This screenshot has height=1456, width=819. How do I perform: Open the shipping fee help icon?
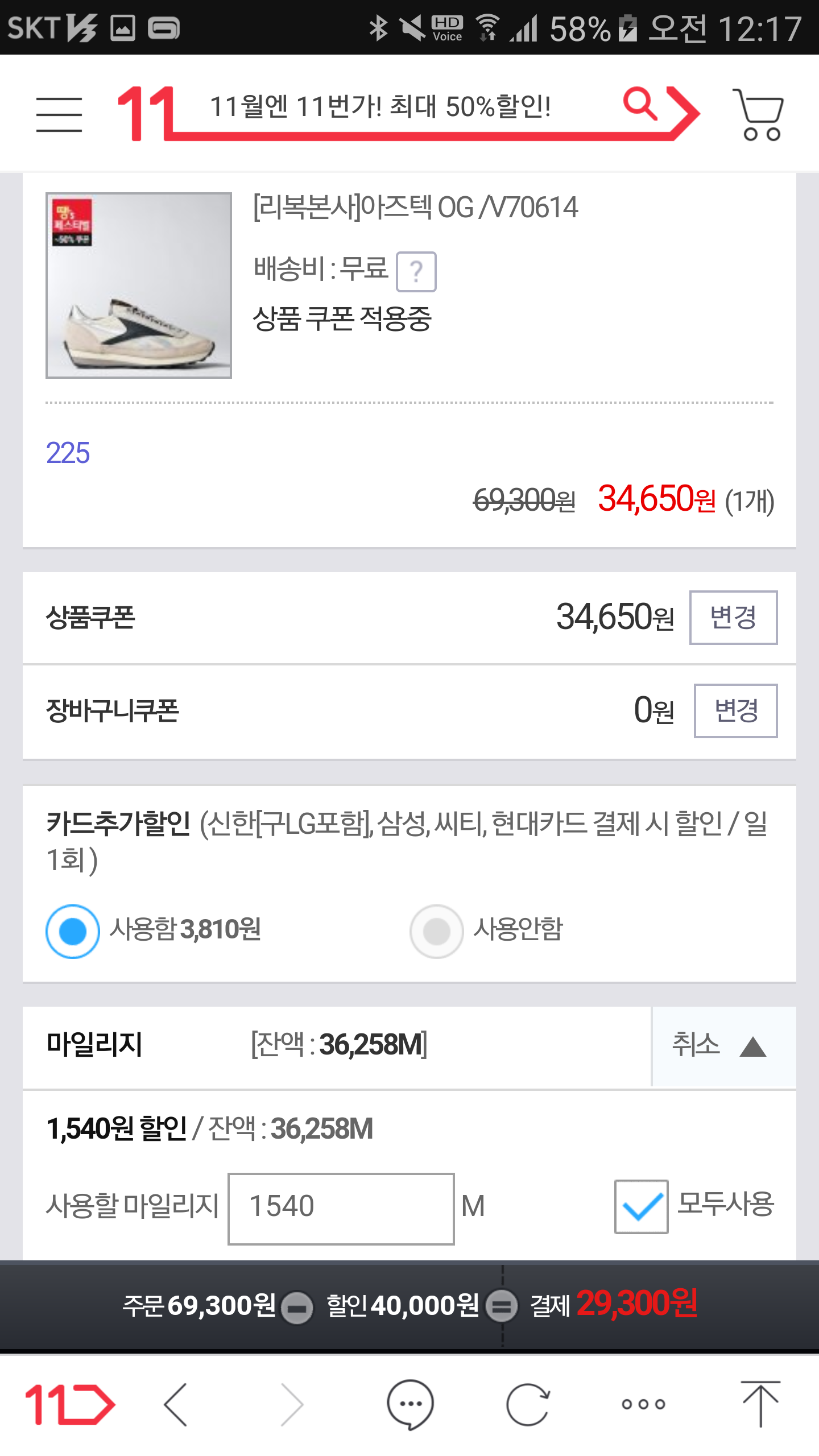[x=416, y=272]
